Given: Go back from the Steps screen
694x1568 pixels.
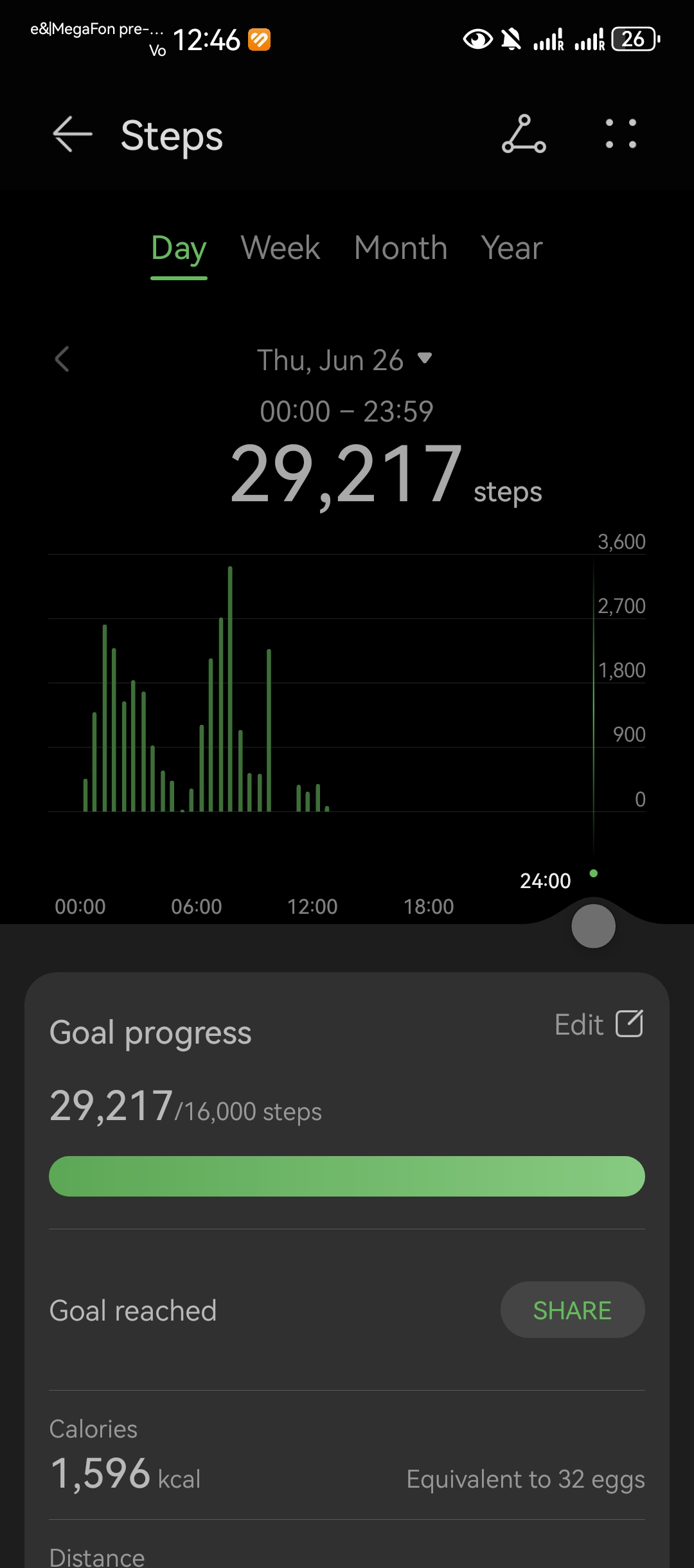Looking at the screenshot, I should click(72, 135).
